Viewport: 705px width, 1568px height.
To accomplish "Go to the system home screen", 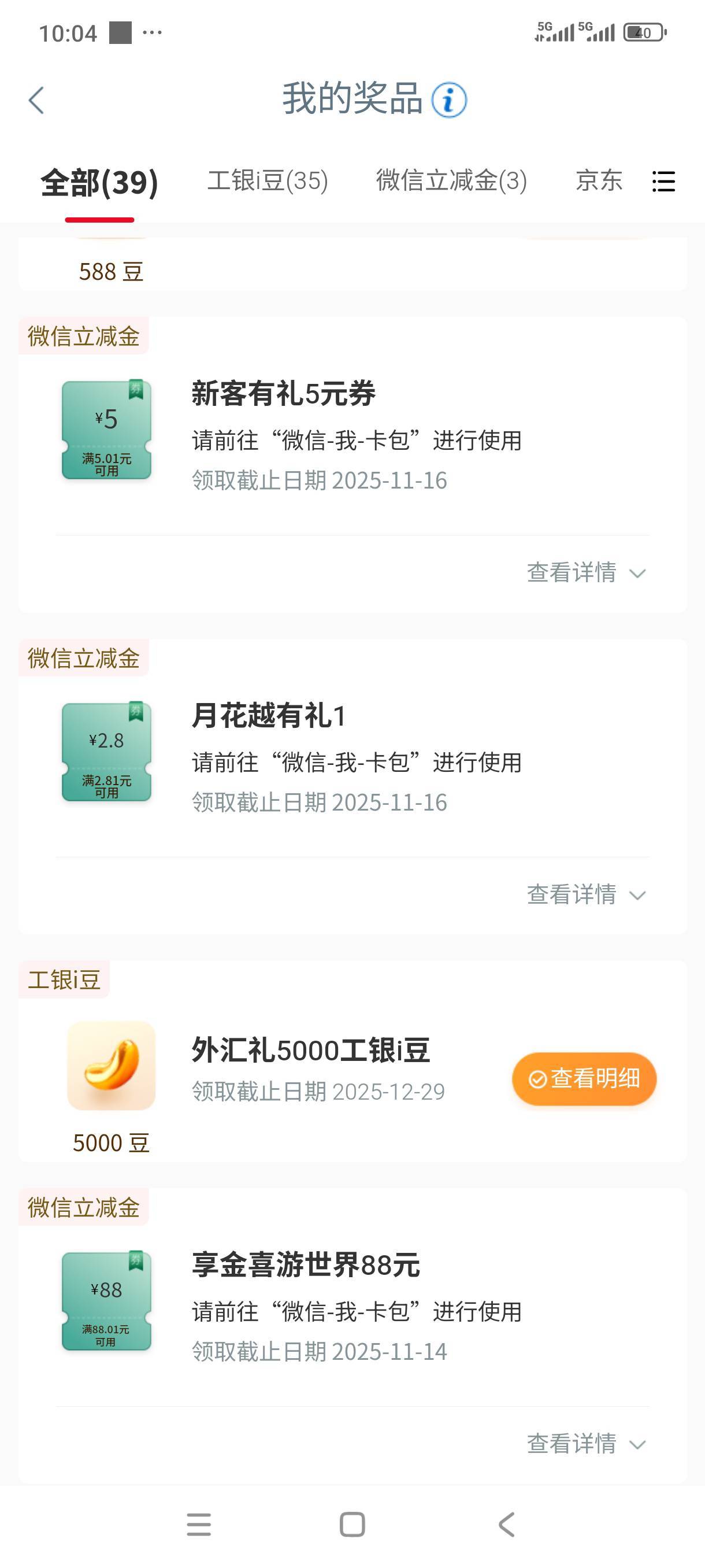I will coord(352,1525).
